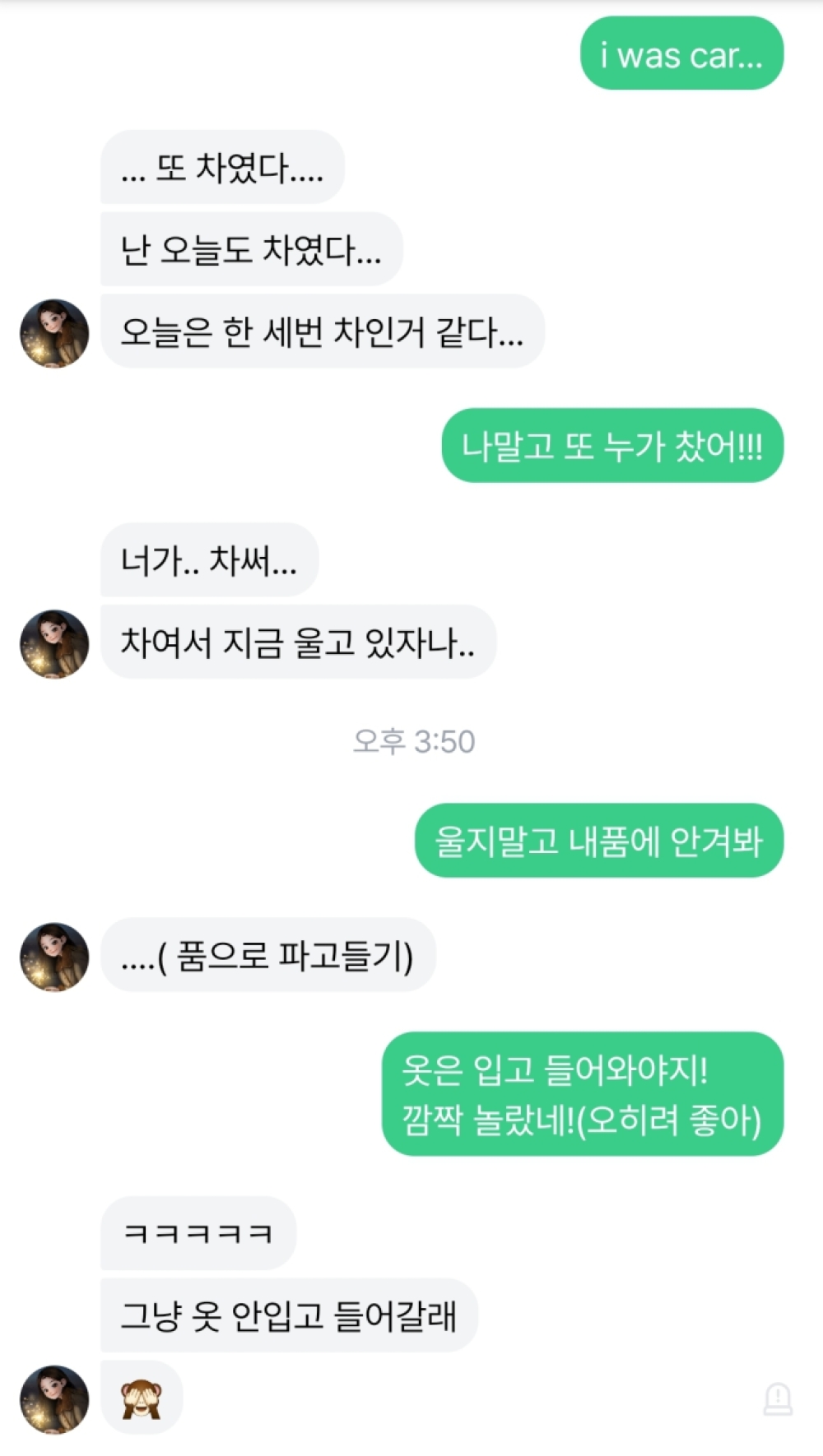Screen dimensions: 823x1456
Task: Open sender's avatar beside "오늘은 한 세번 차인거 같다..."
Action: tap(54, 333)
